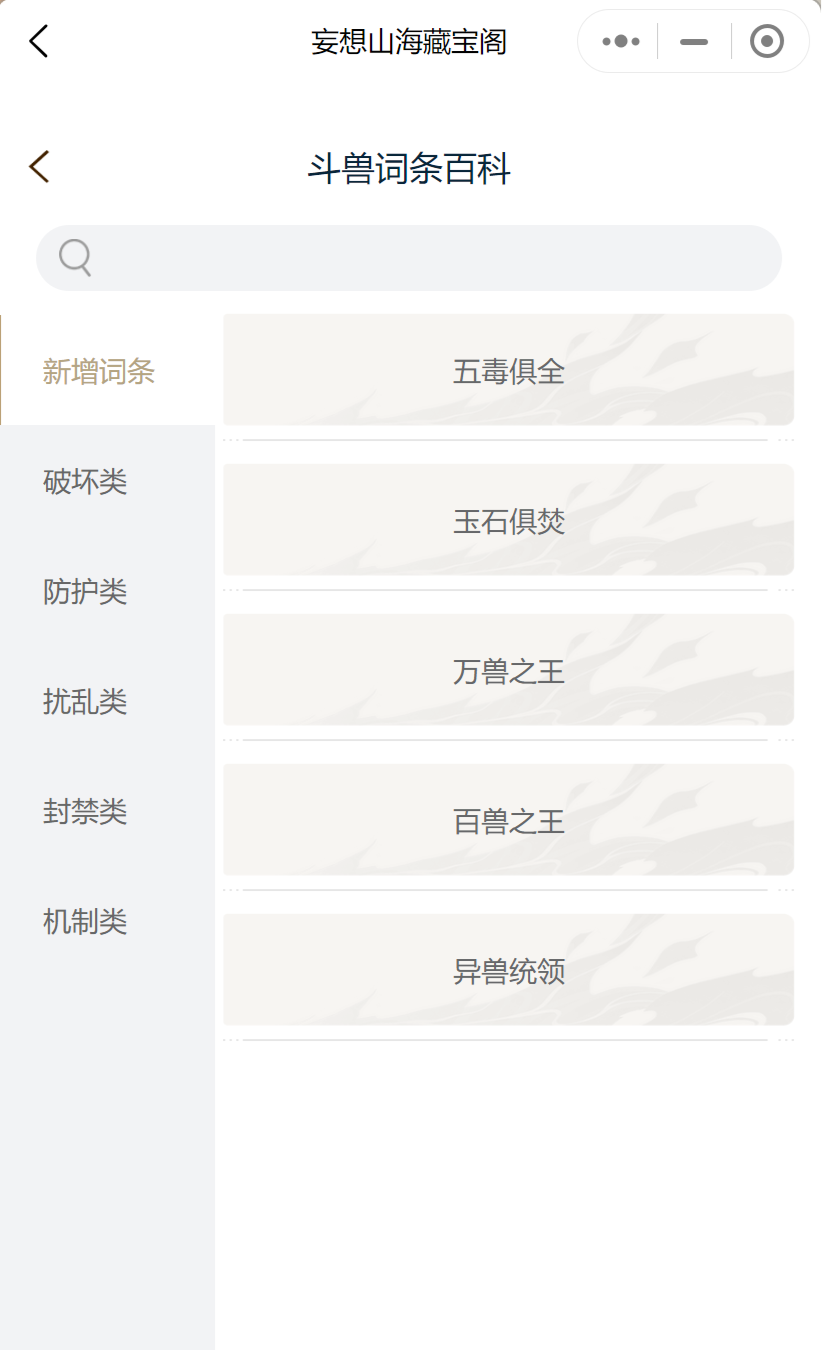Open the 百兽之王 entry
Screen dimensions: 836x1350
click(x=509, y=820)
